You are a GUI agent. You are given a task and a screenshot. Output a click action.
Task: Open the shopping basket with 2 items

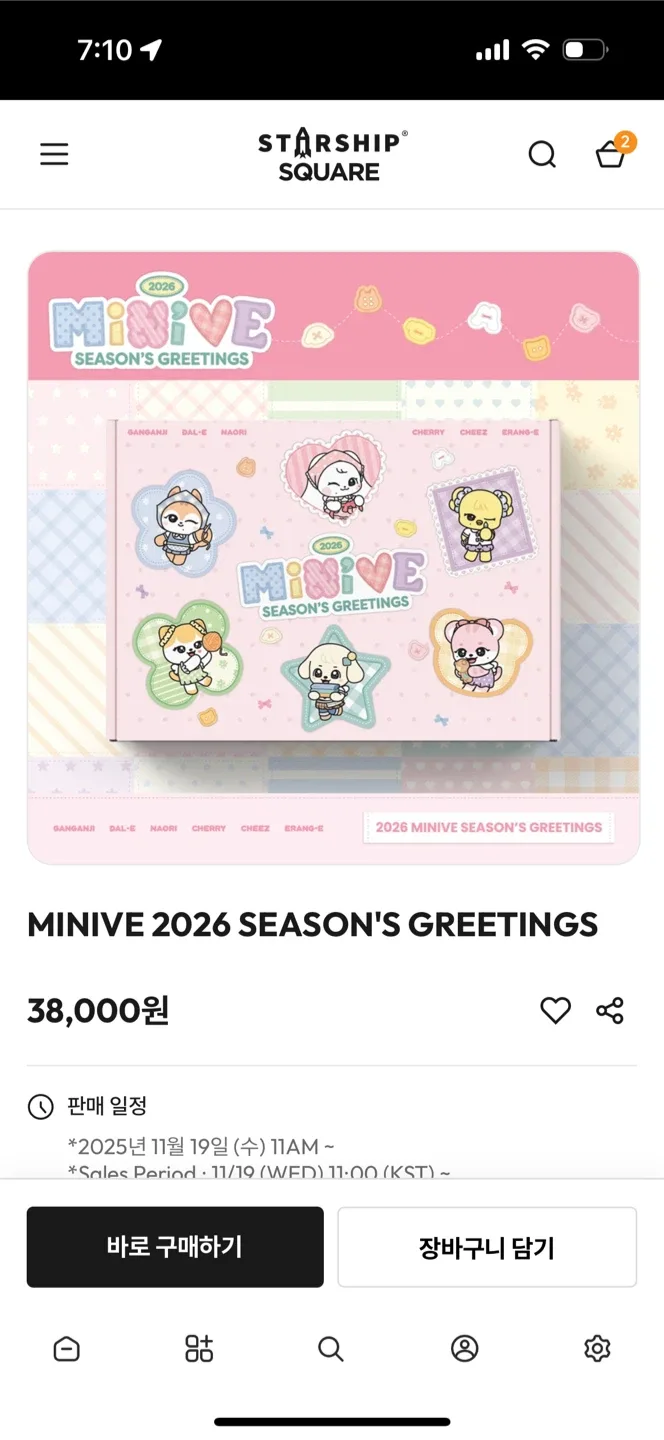tap(613, 152)
